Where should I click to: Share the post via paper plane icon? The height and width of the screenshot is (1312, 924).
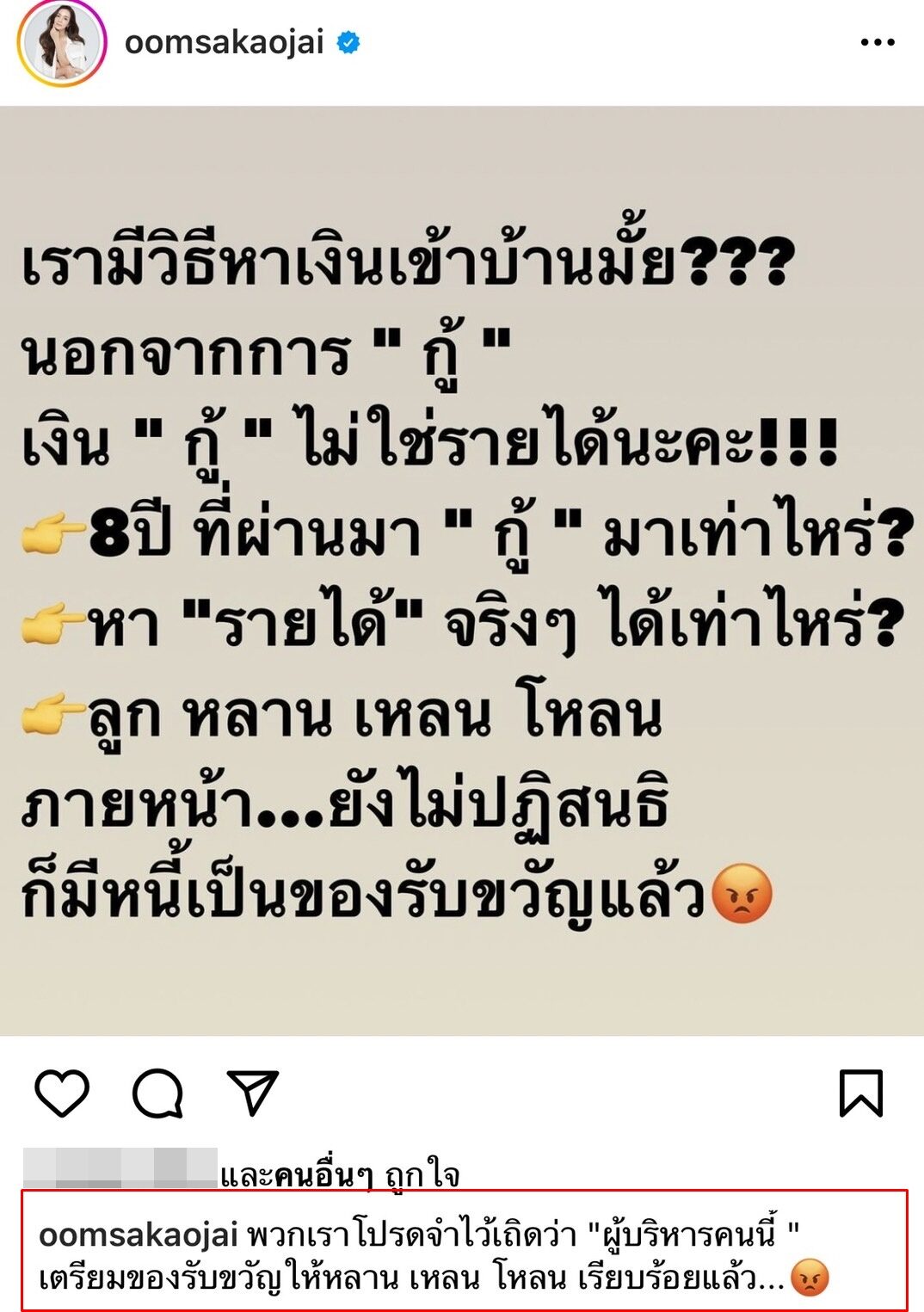[x=252, y=1093]
